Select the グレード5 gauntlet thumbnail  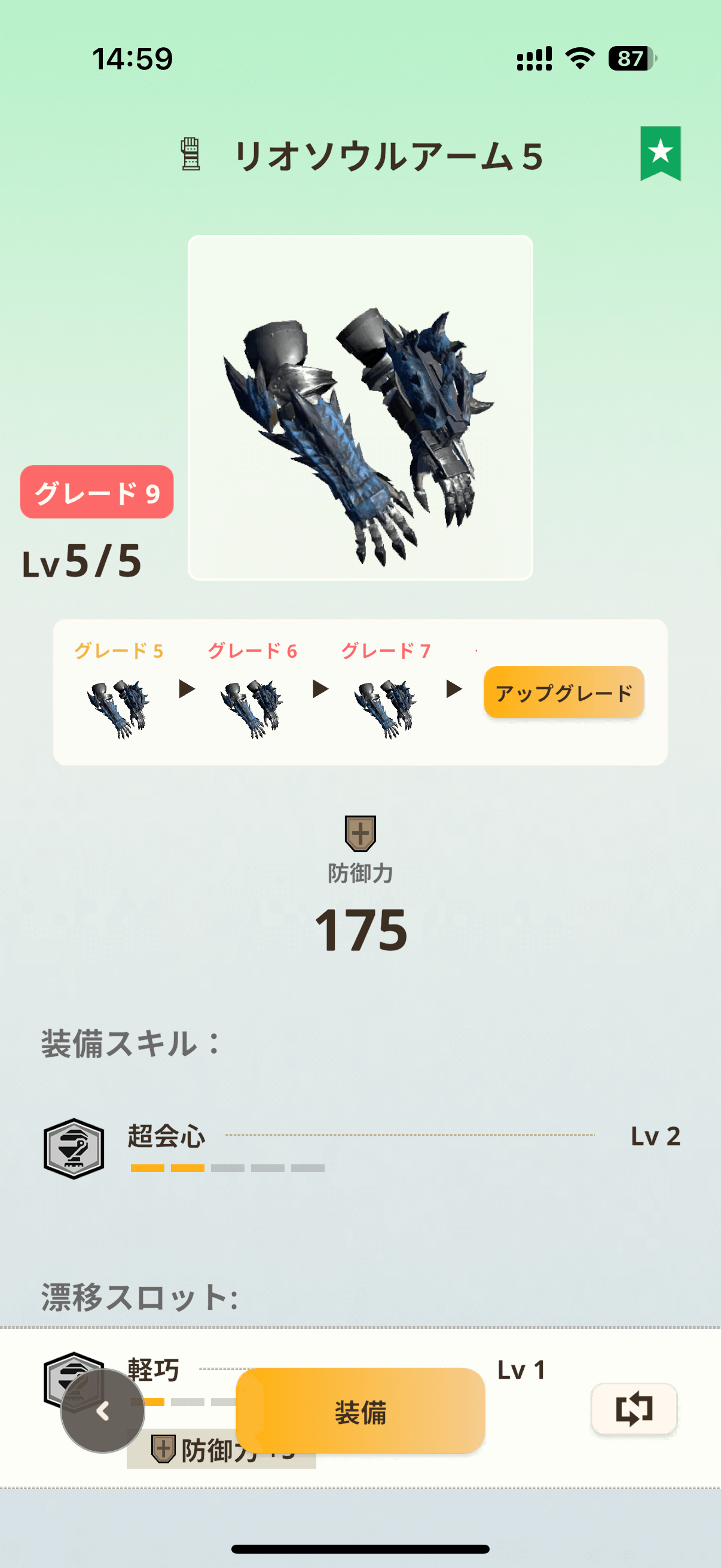pos(118,709)
